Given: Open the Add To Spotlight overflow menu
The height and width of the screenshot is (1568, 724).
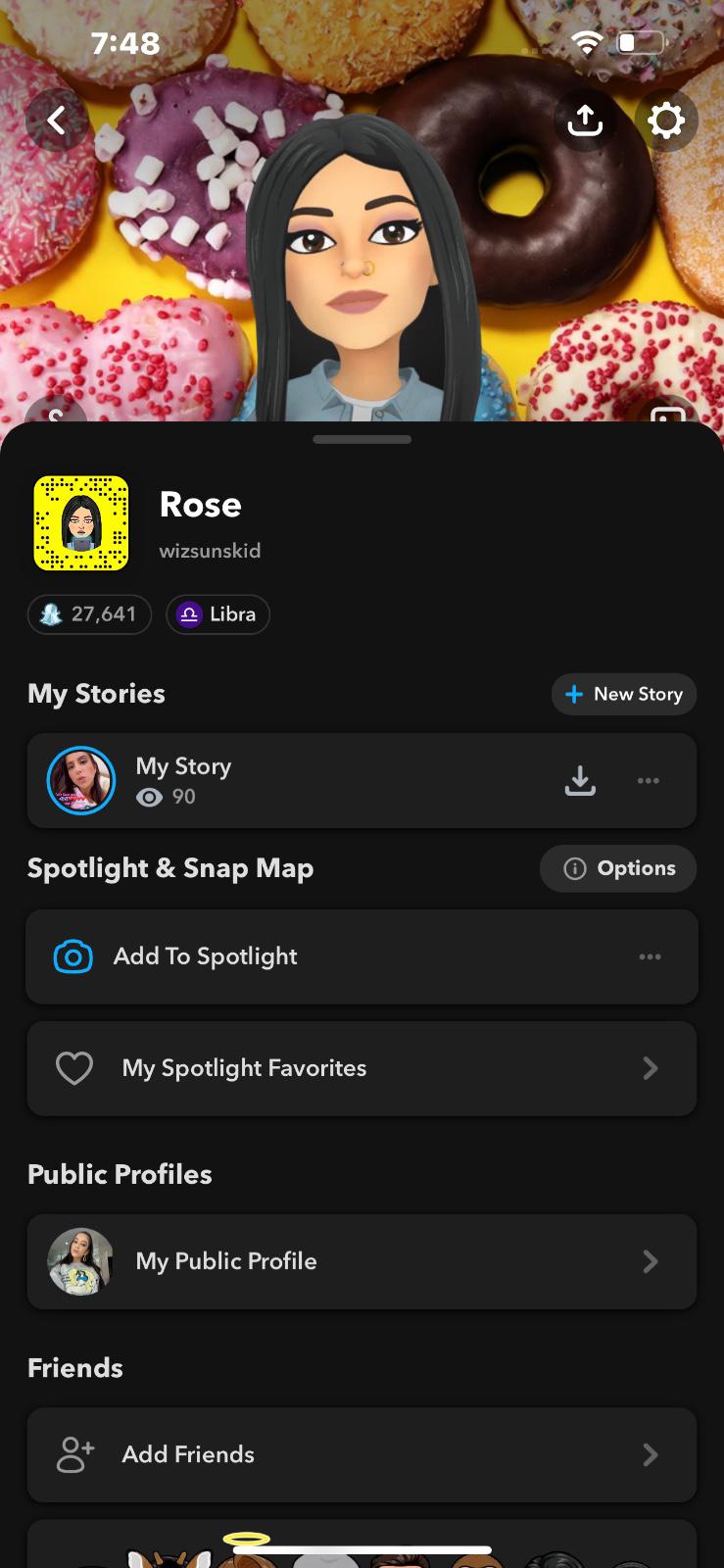Looking at the screenshot, I should (650, 956).
